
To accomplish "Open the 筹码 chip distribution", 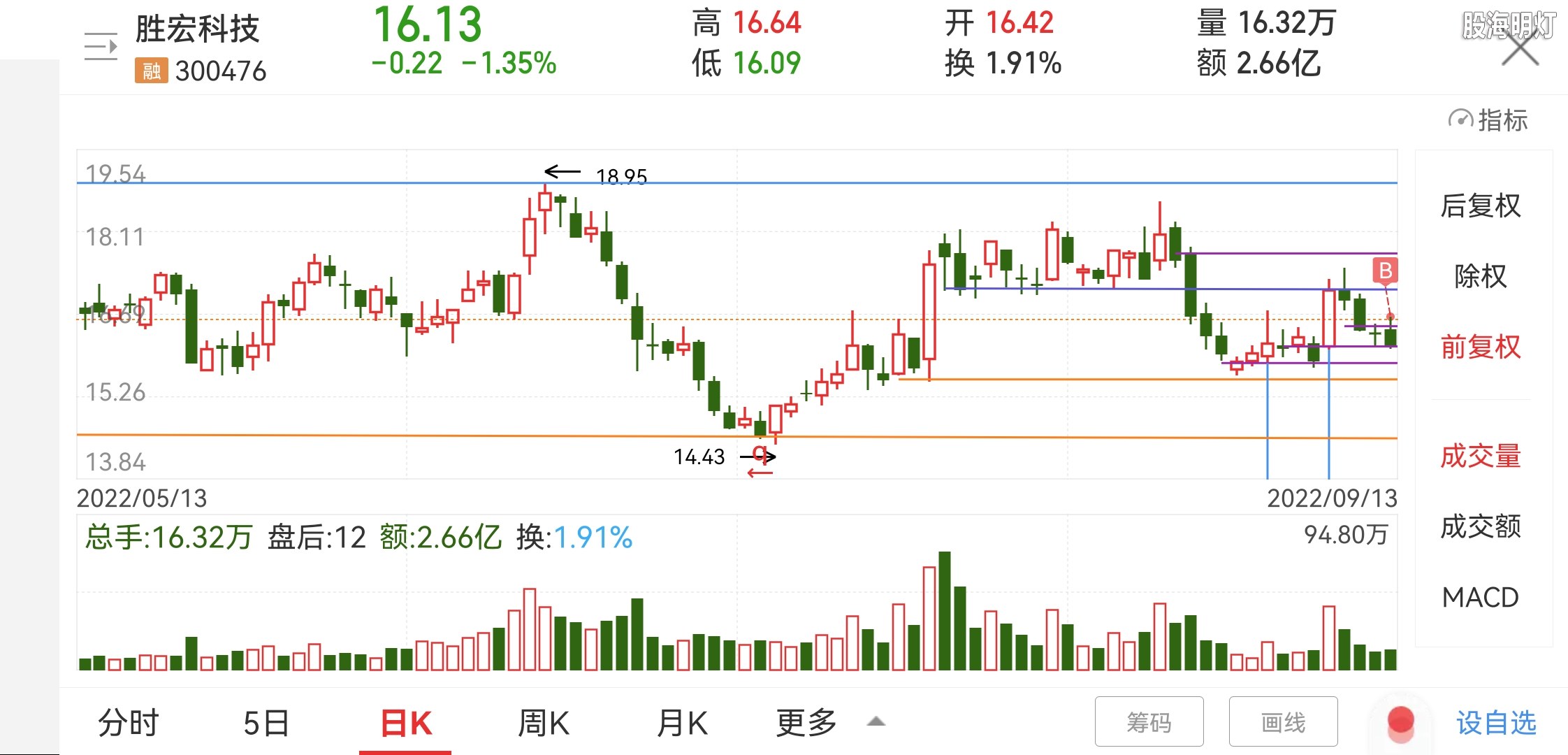I will [x=1149, y=722].
